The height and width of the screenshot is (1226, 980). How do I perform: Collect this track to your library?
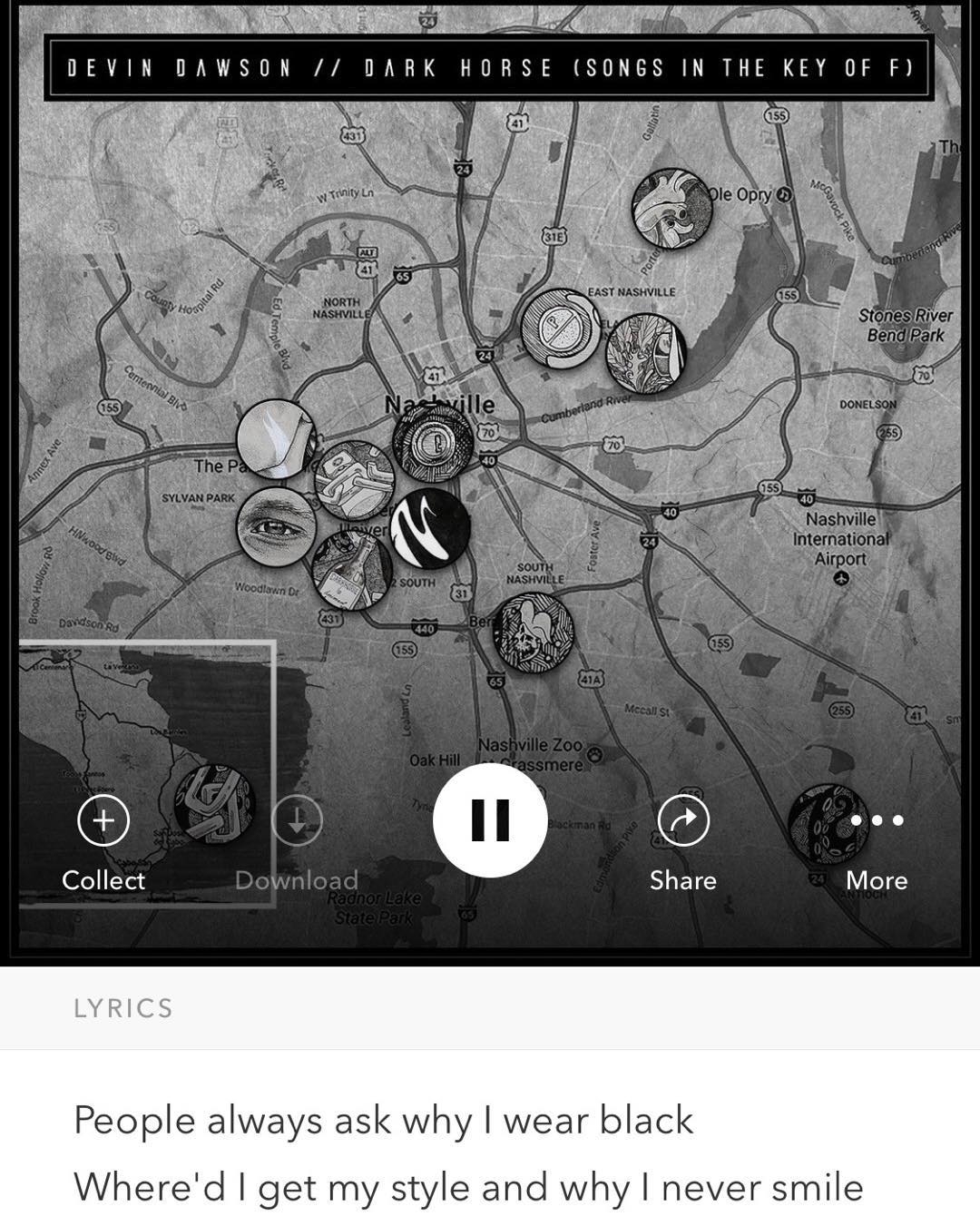point(103,820)
